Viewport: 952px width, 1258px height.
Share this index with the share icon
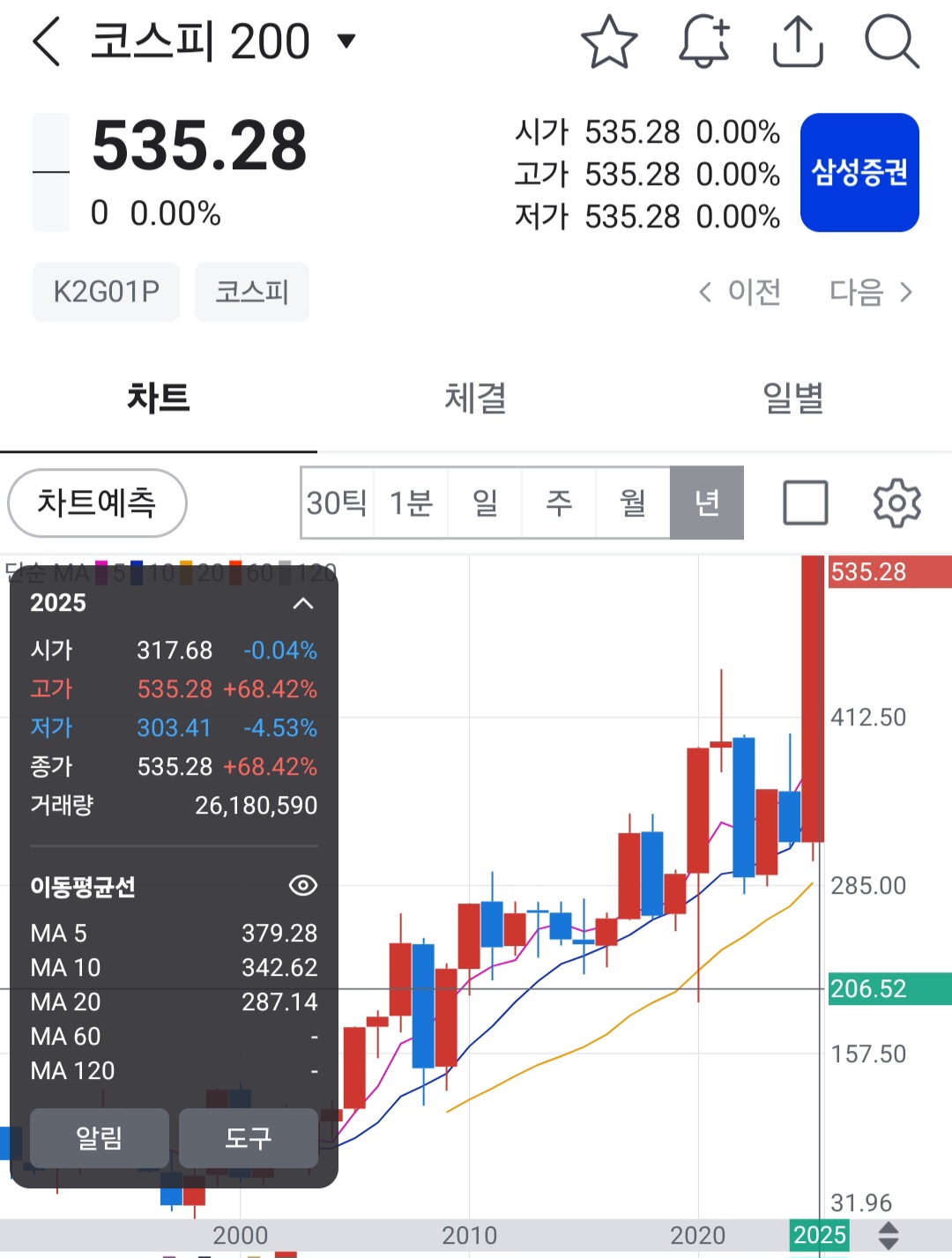(798, 41)
